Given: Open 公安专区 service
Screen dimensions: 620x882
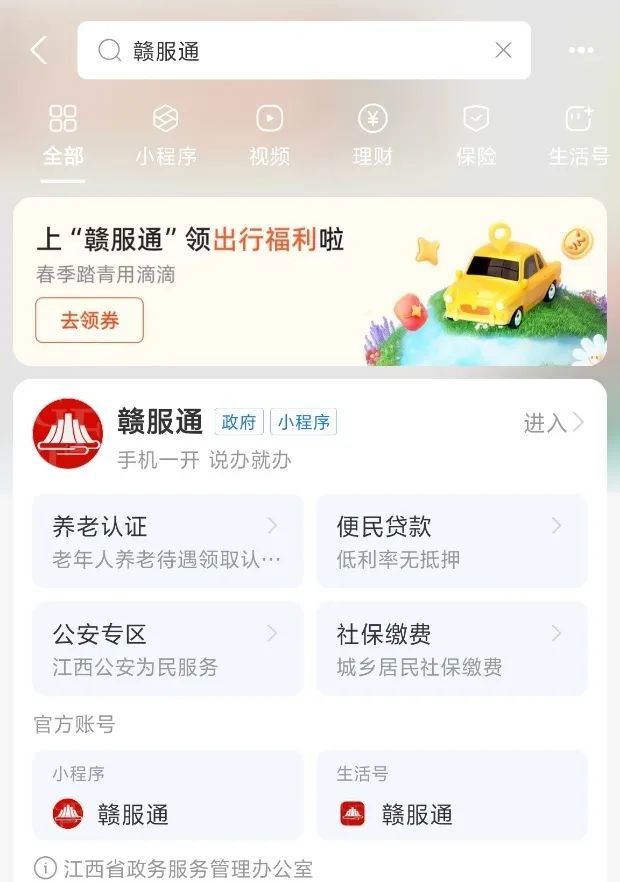Looking at the screenshot, I should click(167, 649).
